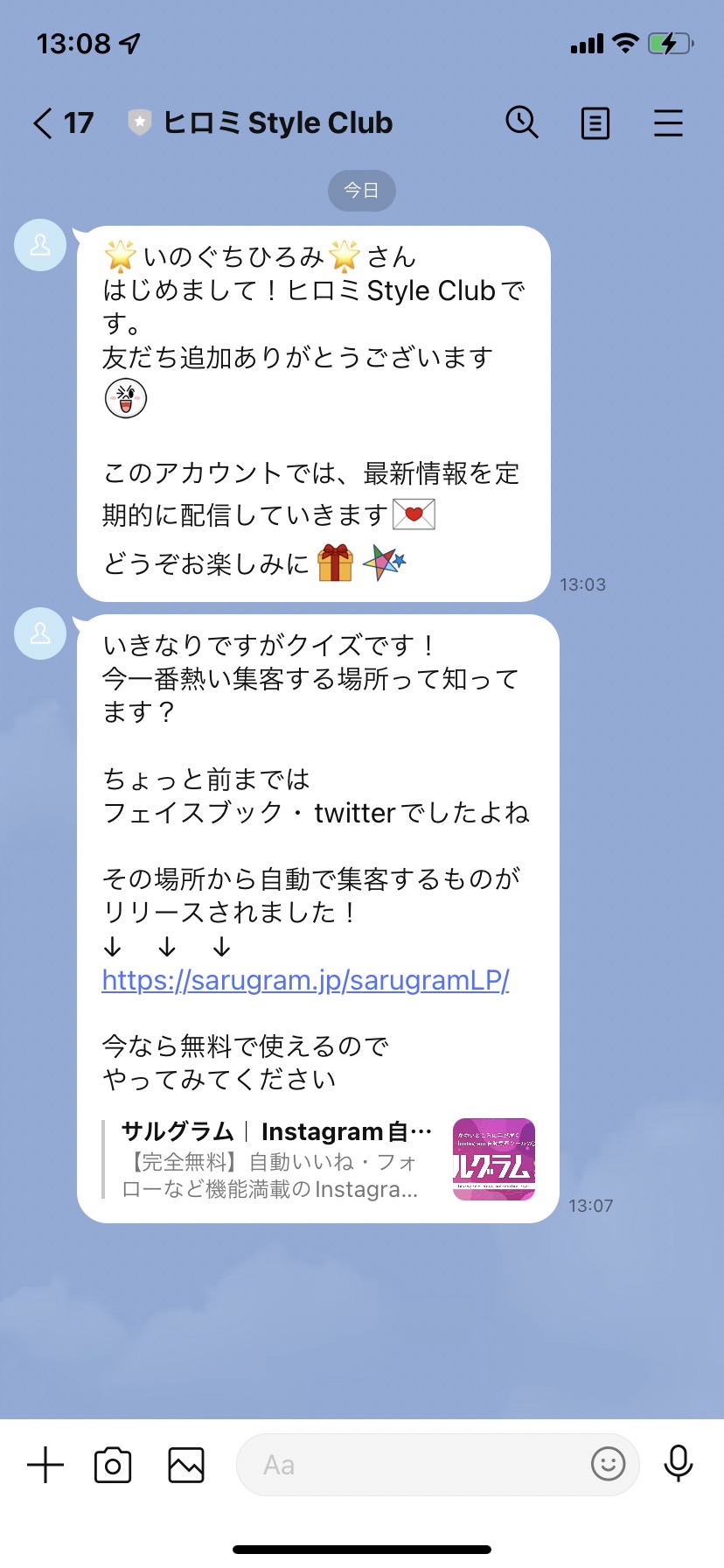The height and width of the screenshot is (1568, 724).
Task: View sender profile avatar at 13:03 message
Action: coord(40,245)
